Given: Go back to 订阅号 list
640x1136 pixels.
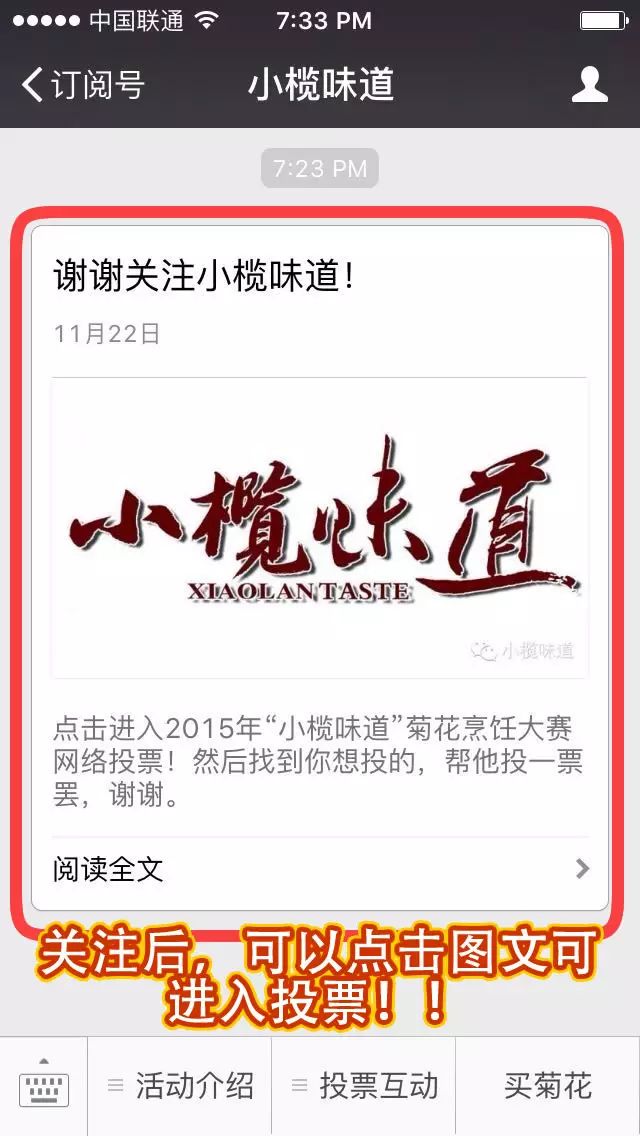Looking at the screenshot, I should [82, 85].
